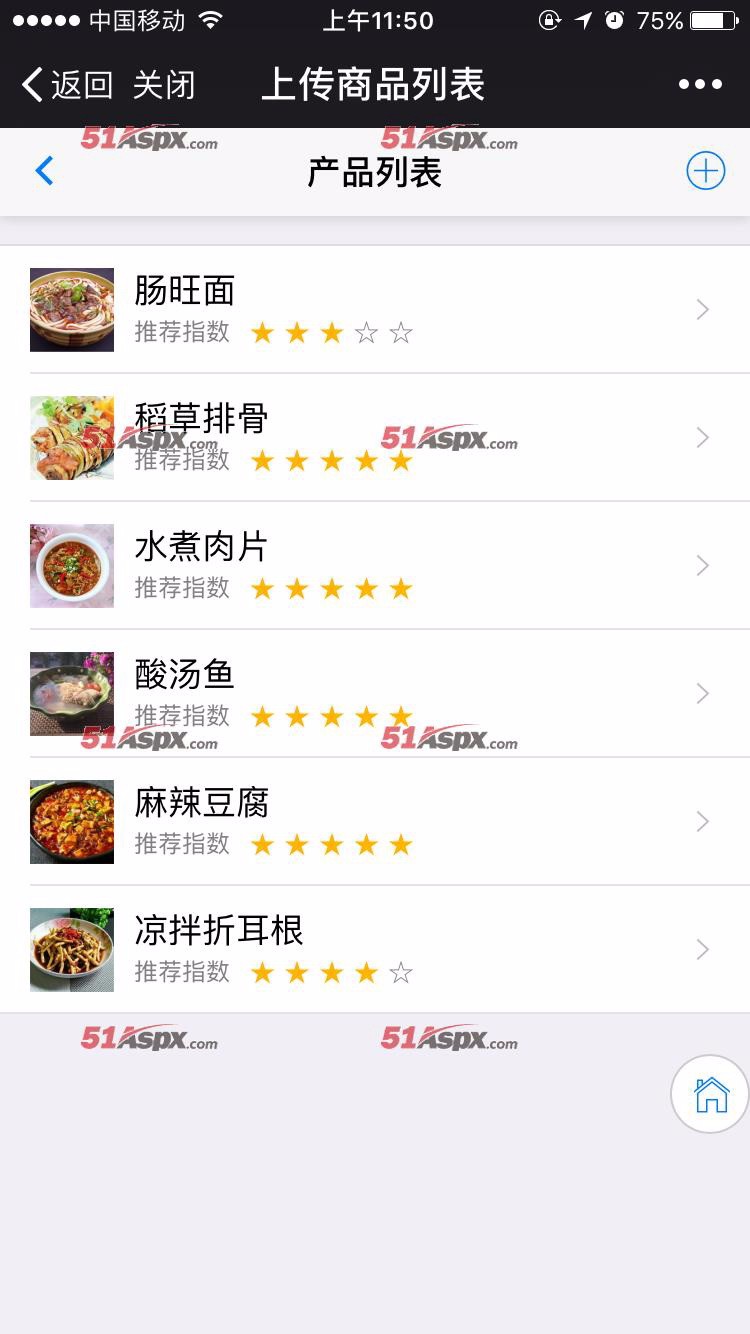The height and width of the screenshot is (1334, 750).
Task: Tap the first star of 麻辣豆腐 rating
Action: tap(263, 844)
